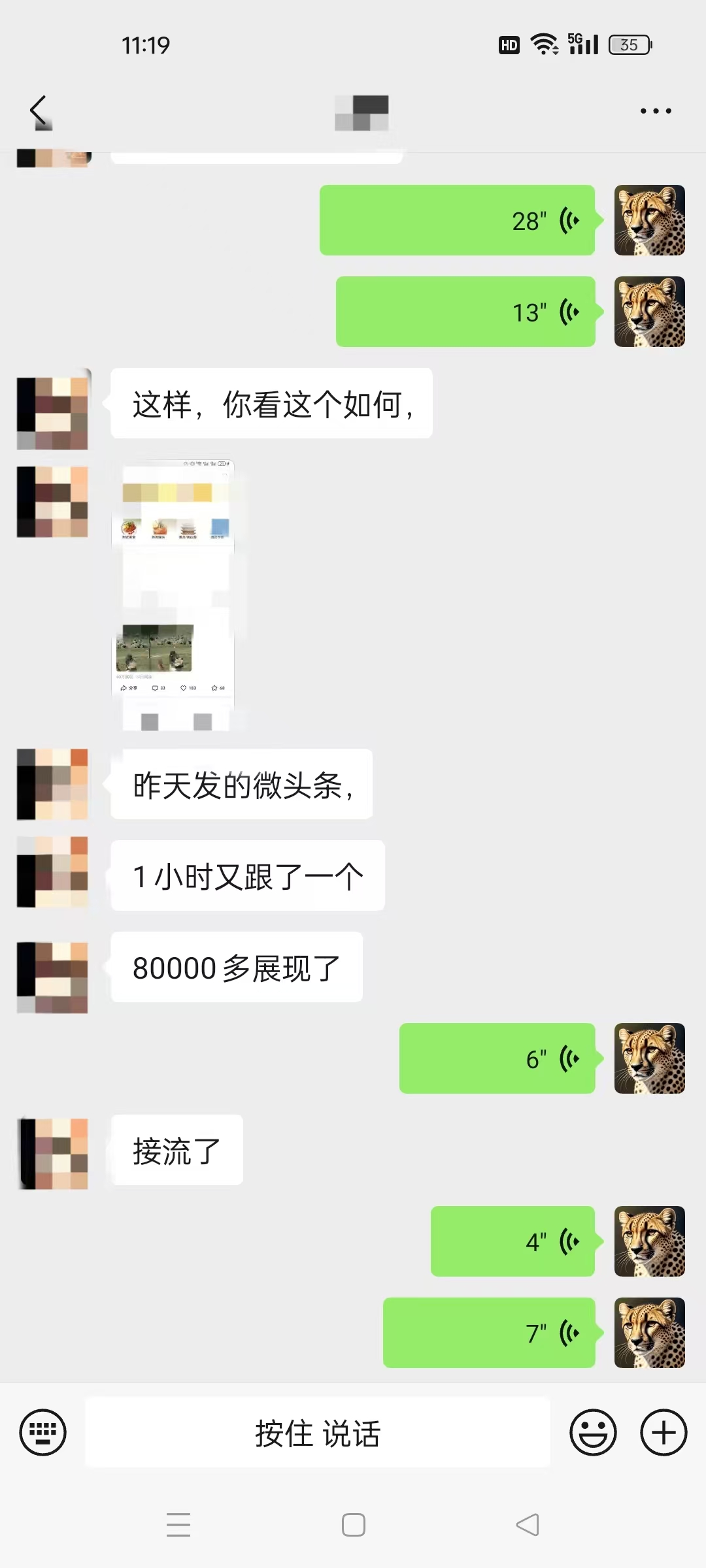
Task: Tap the system home button
Action: point(354,1525)
